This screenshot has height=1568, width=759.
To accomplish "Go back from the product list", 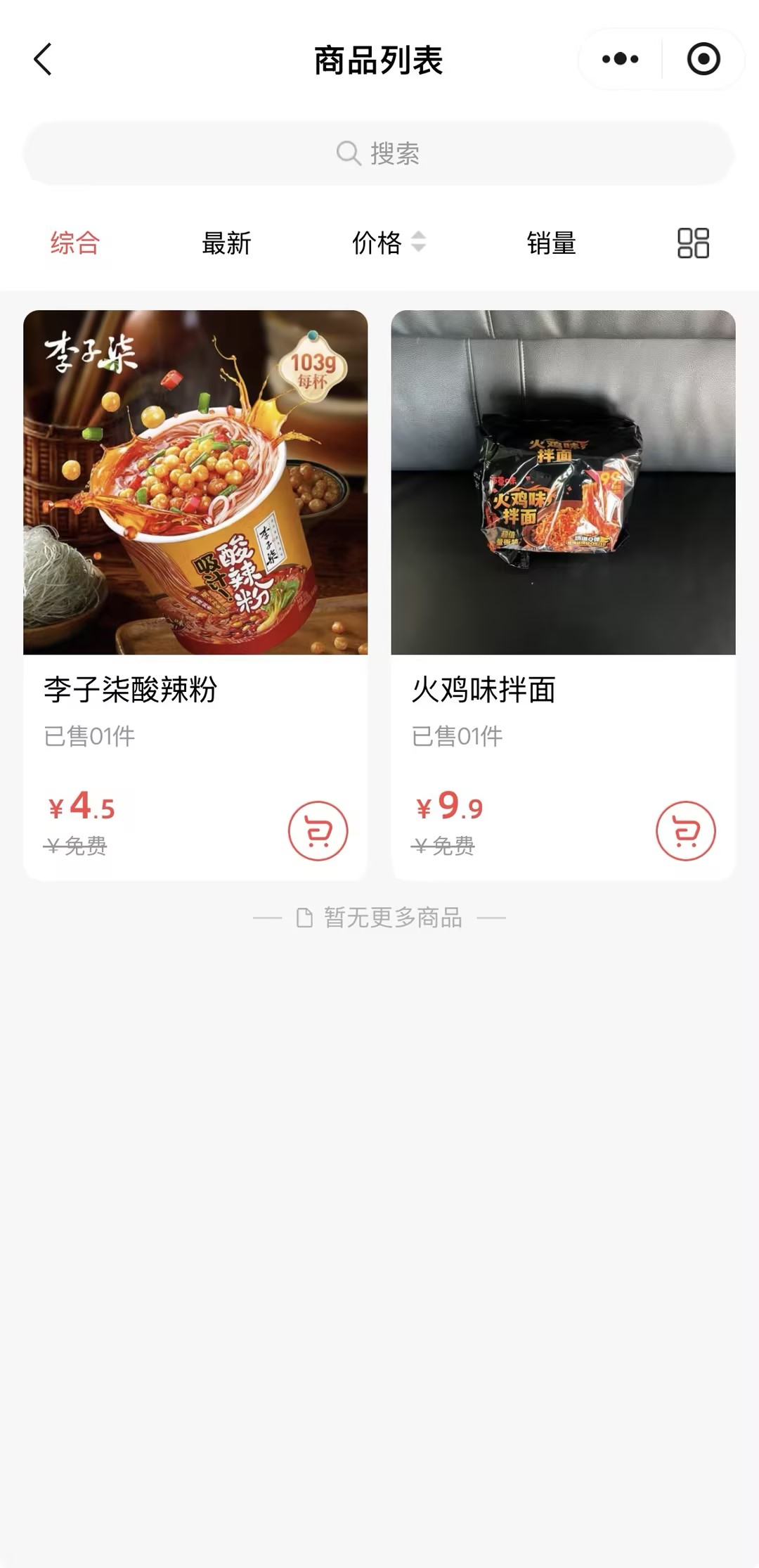I will [x=44, y=59].
